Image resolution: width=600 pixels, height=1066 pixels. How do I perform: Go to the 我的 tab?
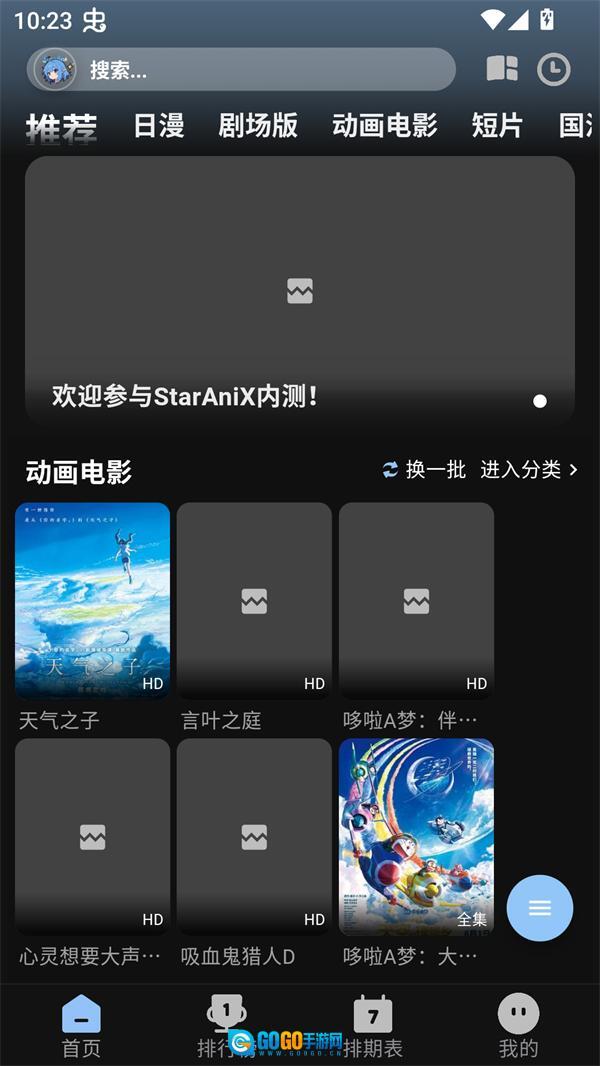pyautogui.click(x=518, y=1025)
